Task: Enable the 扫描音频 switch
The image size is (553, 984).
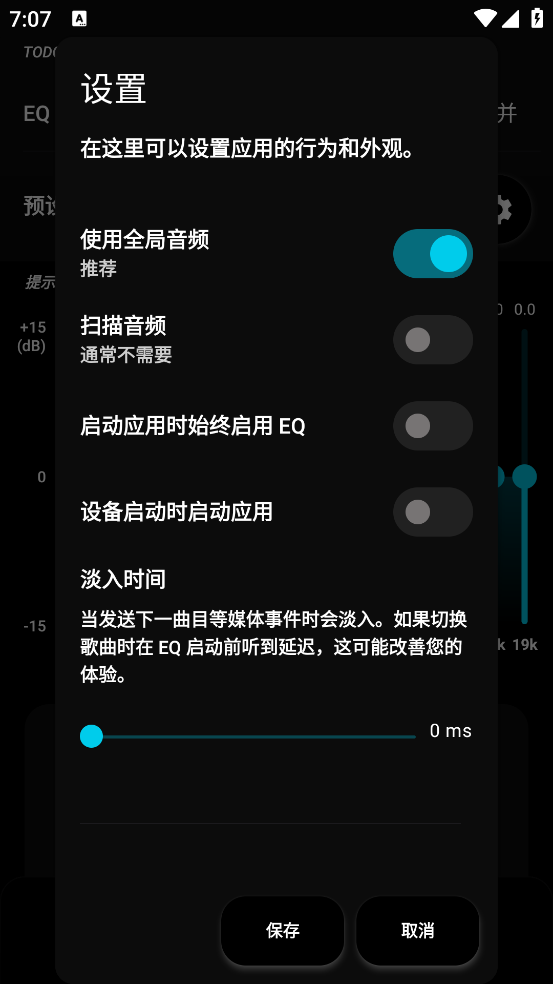Action: tap(432, 340)
